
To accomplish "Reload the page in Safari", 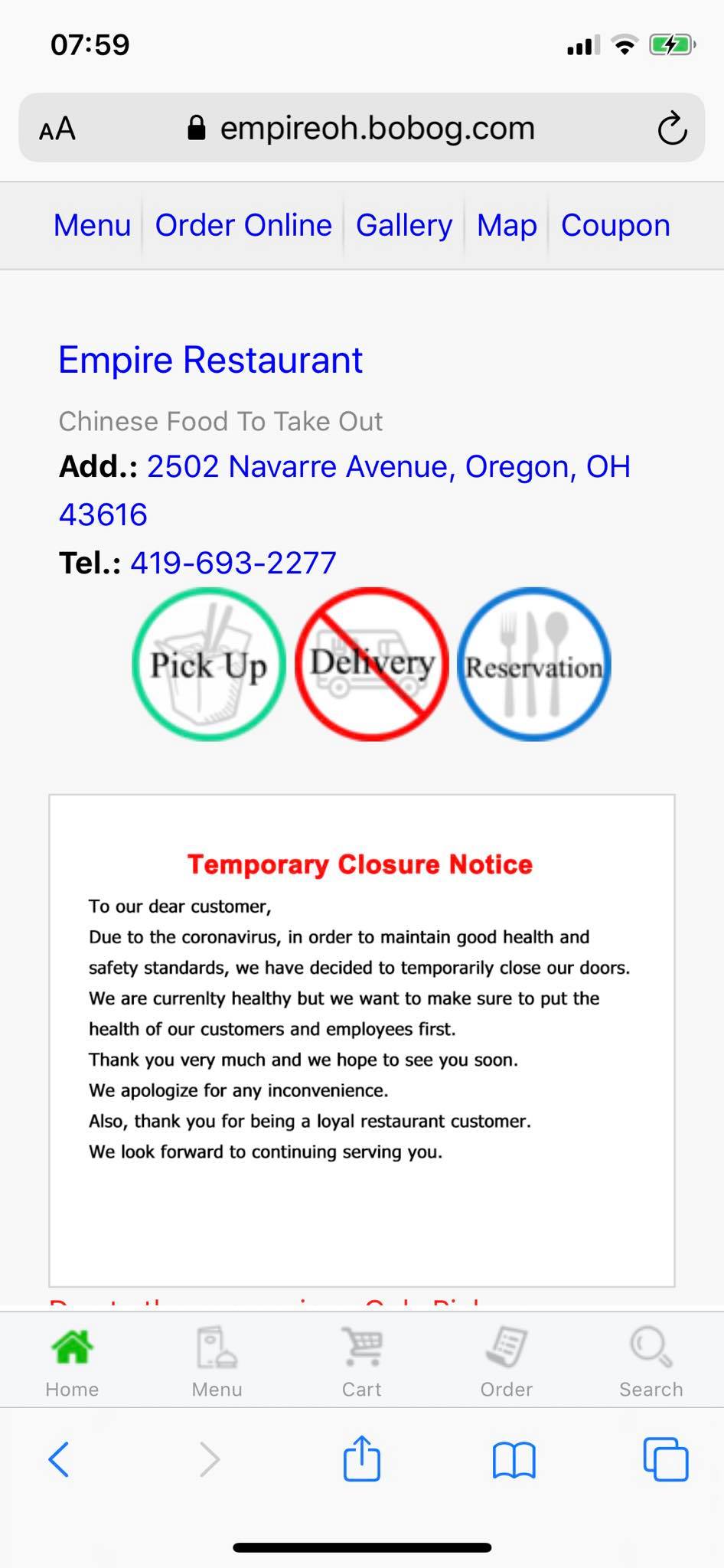I will coord(672,128).
